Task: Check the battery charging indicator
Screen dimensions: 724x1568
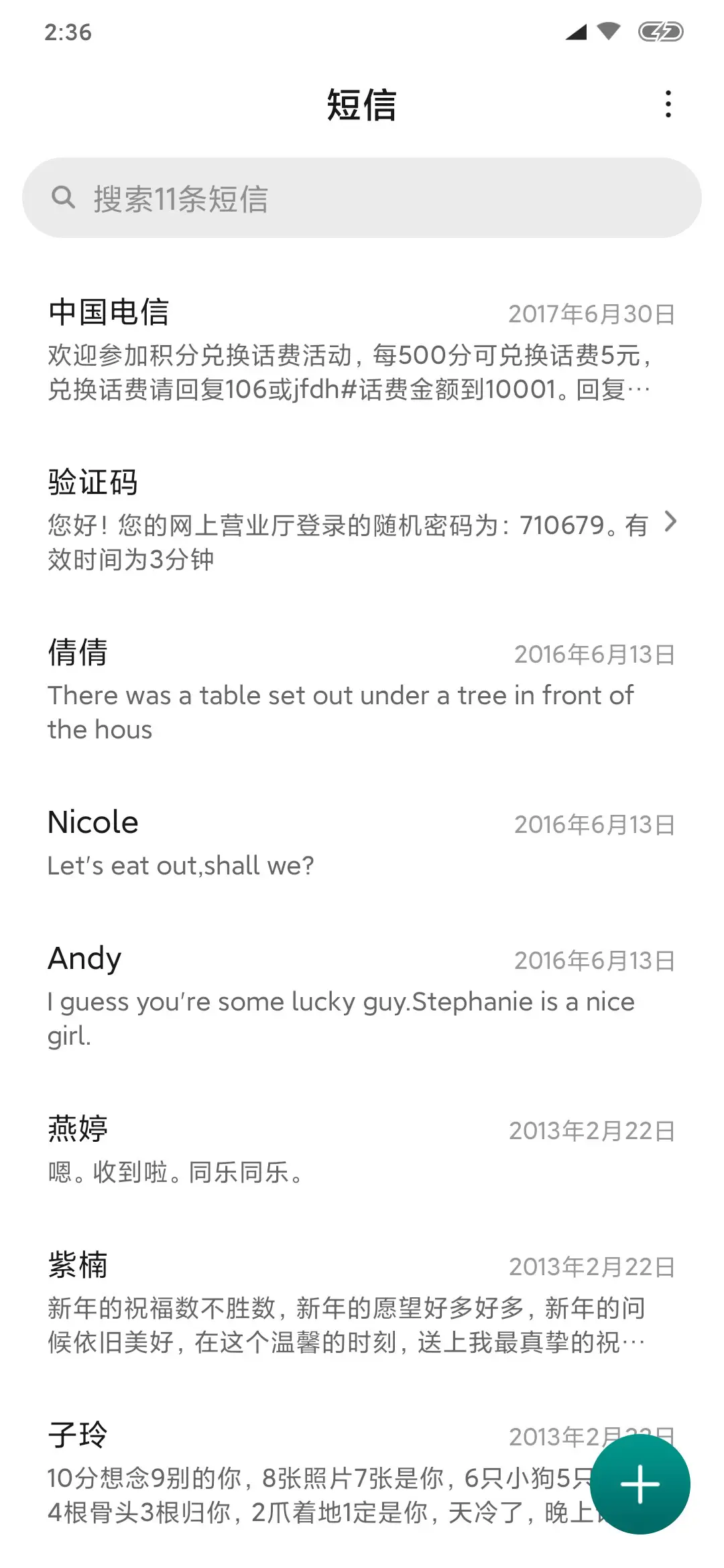Action: point(660,31)
